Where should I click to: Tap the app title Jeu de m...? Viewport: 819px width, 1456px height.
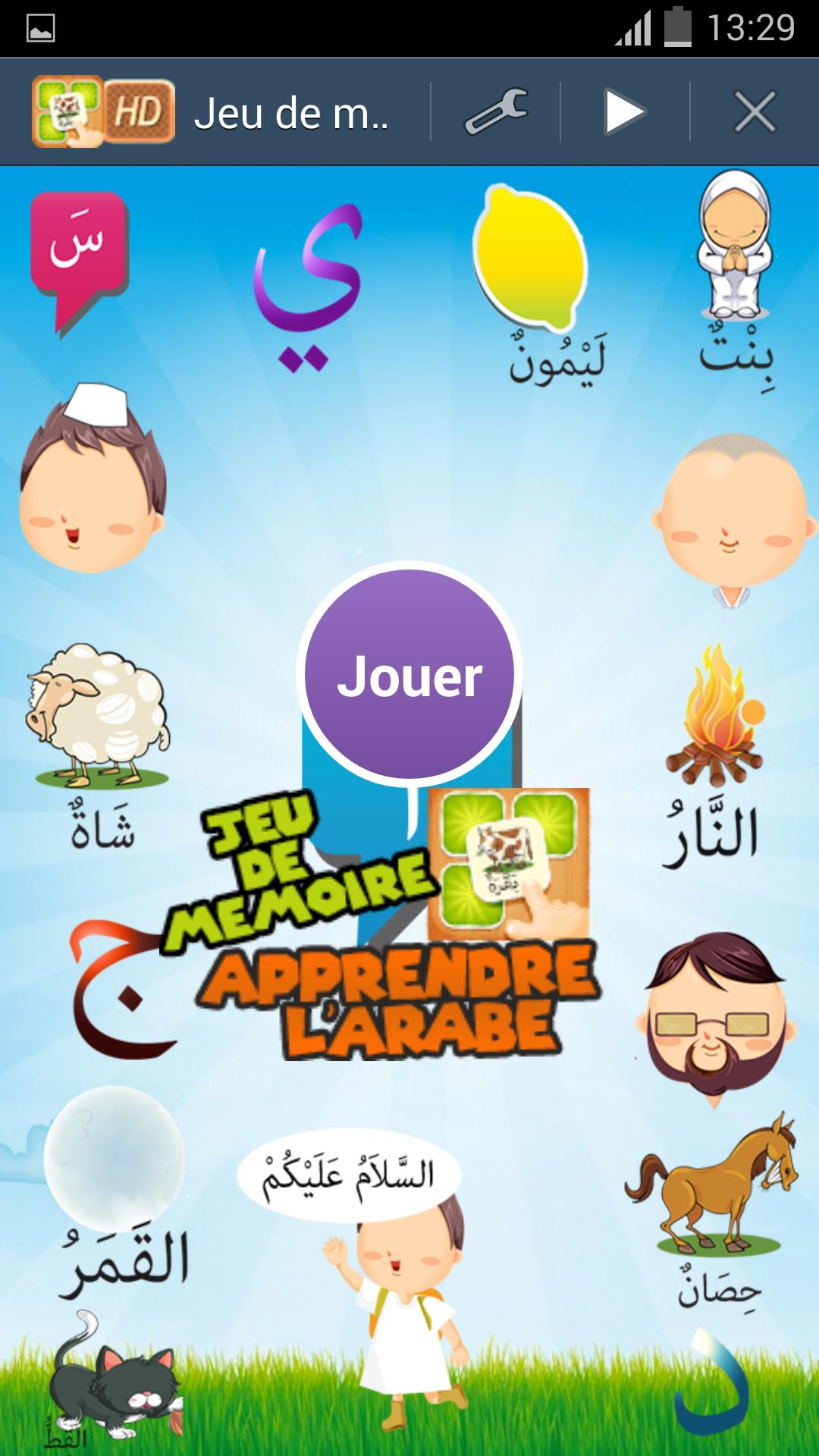(x=294, y=111)
